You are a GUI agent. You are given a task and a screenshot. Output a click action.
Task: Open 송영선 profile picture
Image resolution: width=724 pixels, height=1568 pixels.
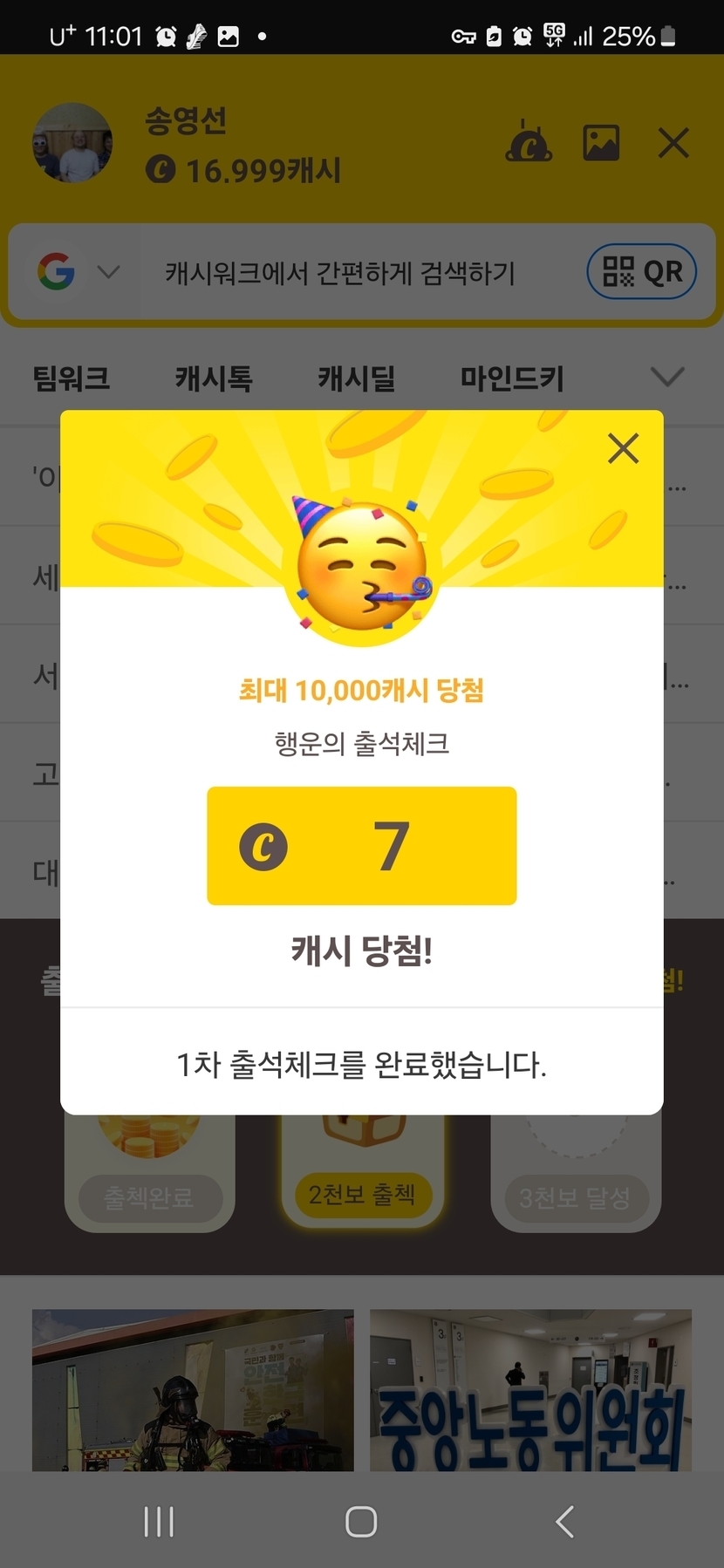72,143
